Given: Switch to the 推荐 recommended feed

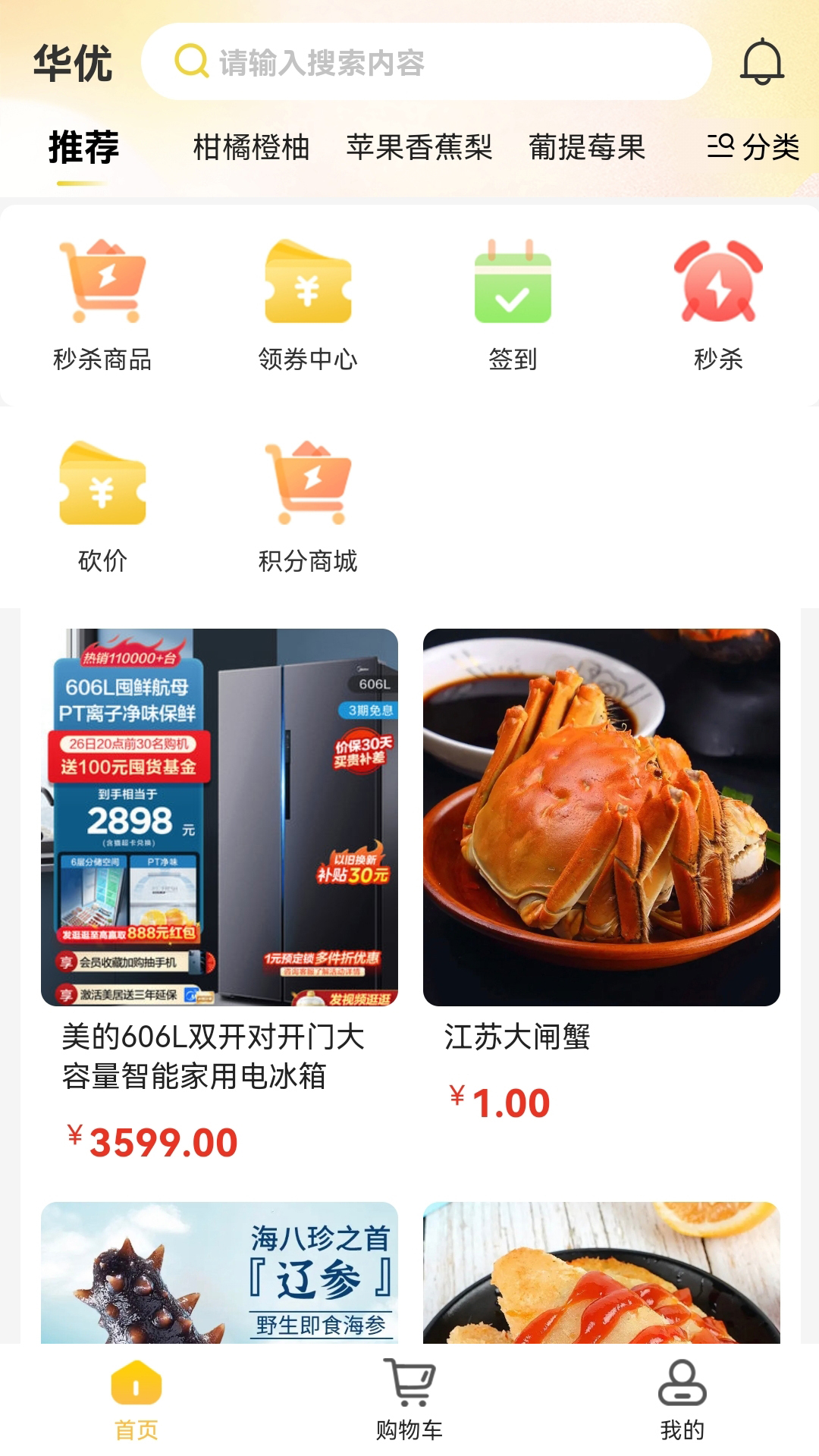Looking at the screenshot, I should [x=82, y=149].
